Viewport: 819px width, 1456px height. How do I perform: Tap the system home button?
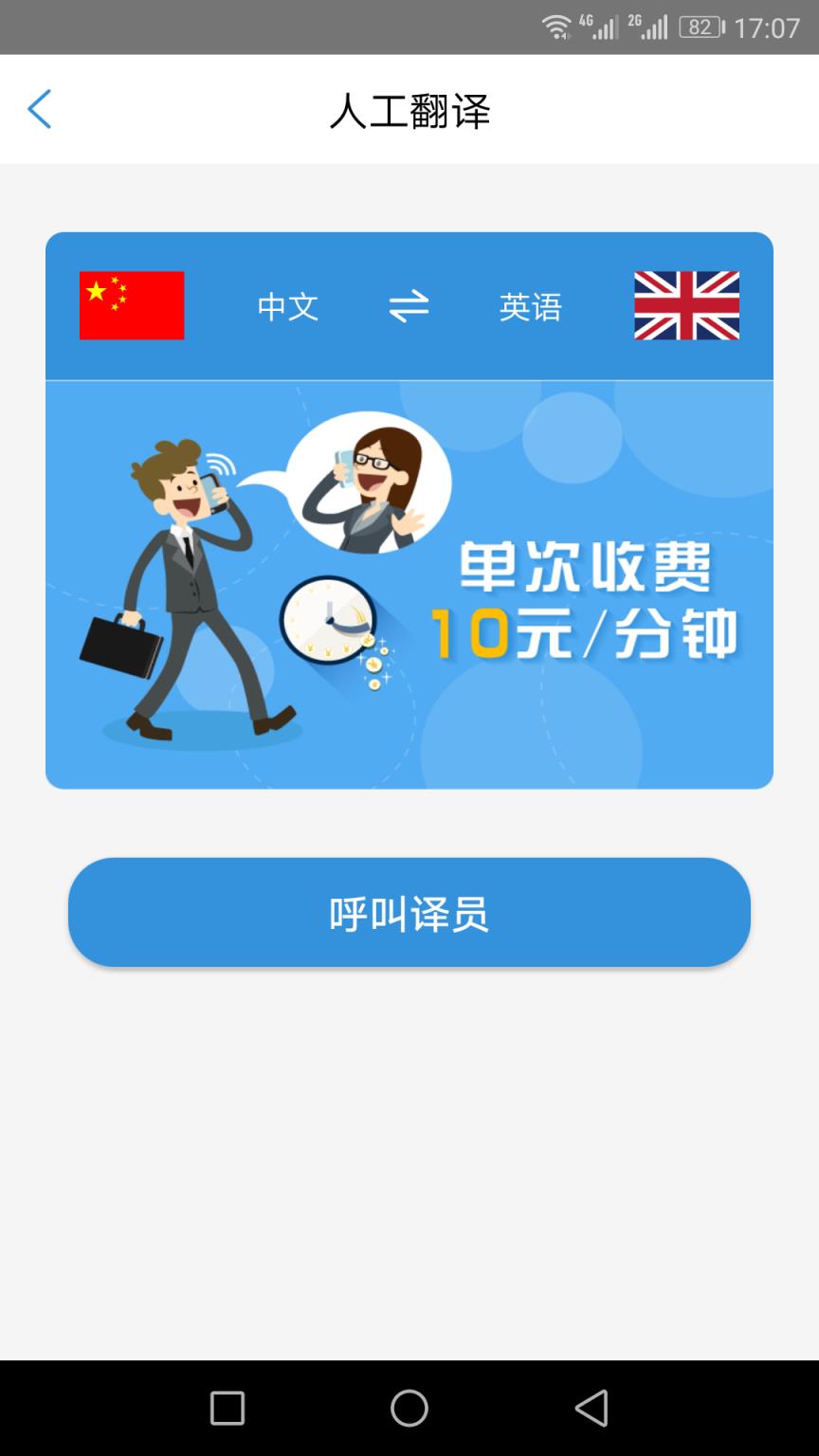pyautogui.click(x=409, y=1409)
